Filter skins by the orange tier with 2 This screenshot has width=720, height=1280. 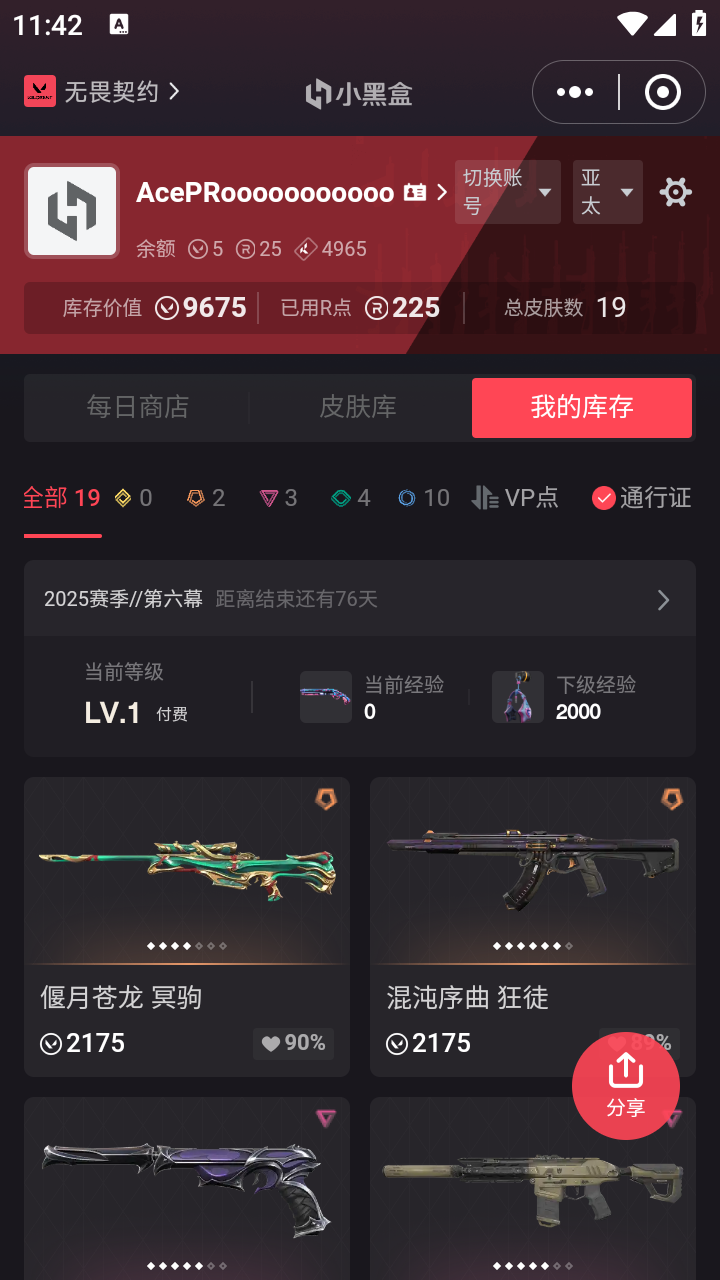point(206,498)
